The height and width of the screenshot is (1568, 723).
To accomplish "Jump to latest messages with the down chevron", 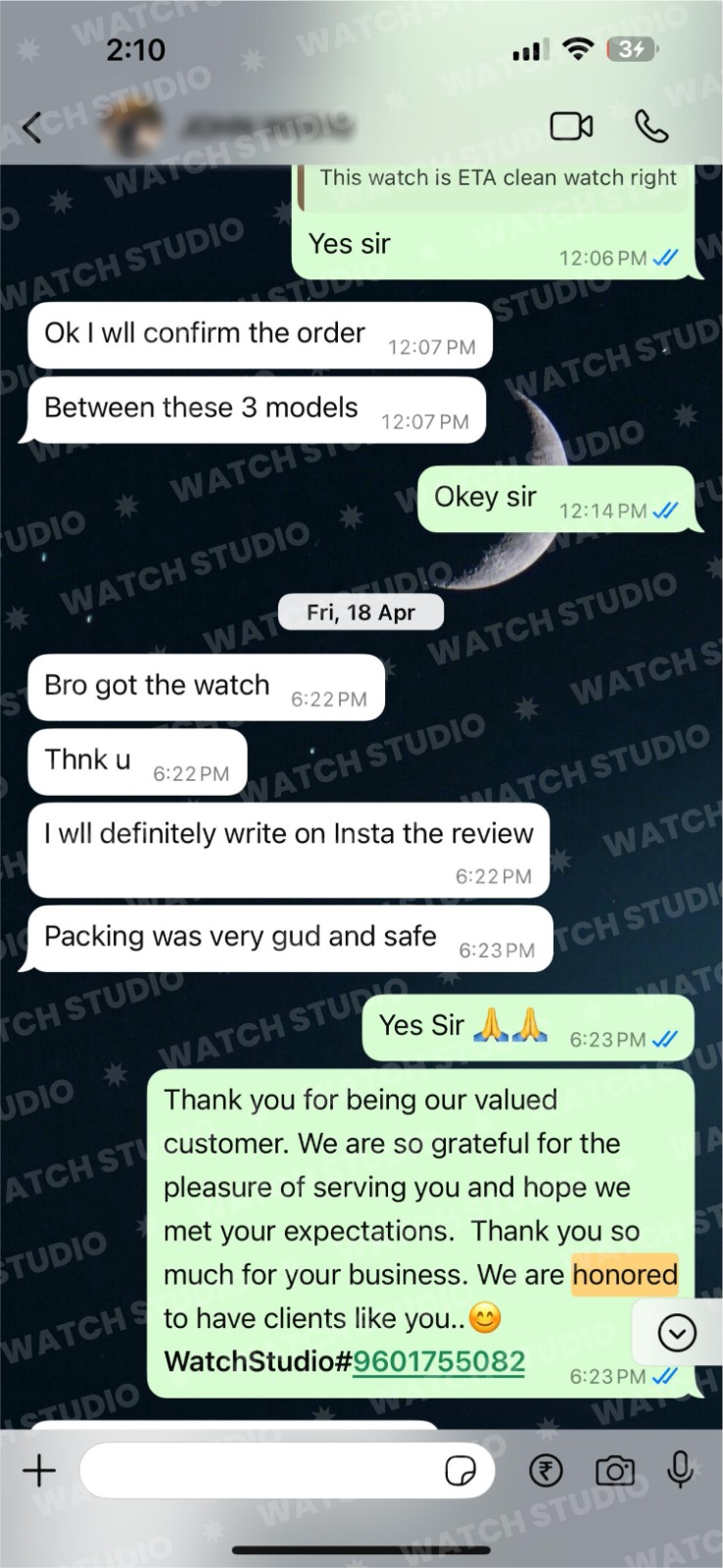I will click(x=677, y=1333).
